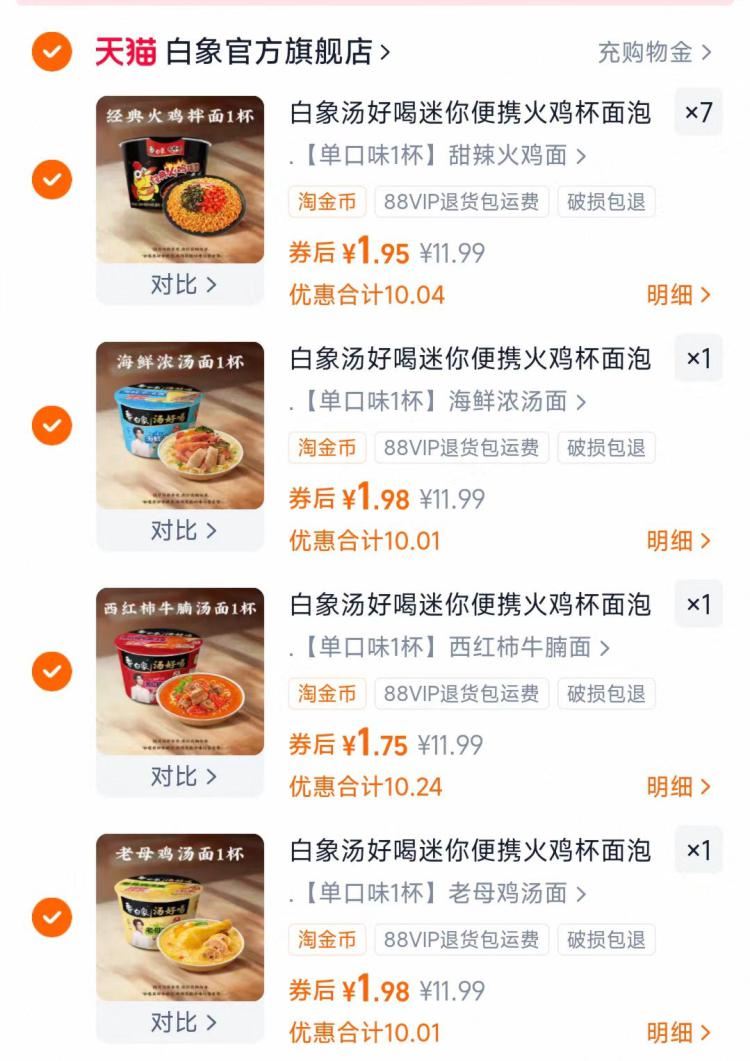Tap 对比 under the 老母鸡汤面 image
This screenshot has height=1061, width=750.
coord(182,1022)
